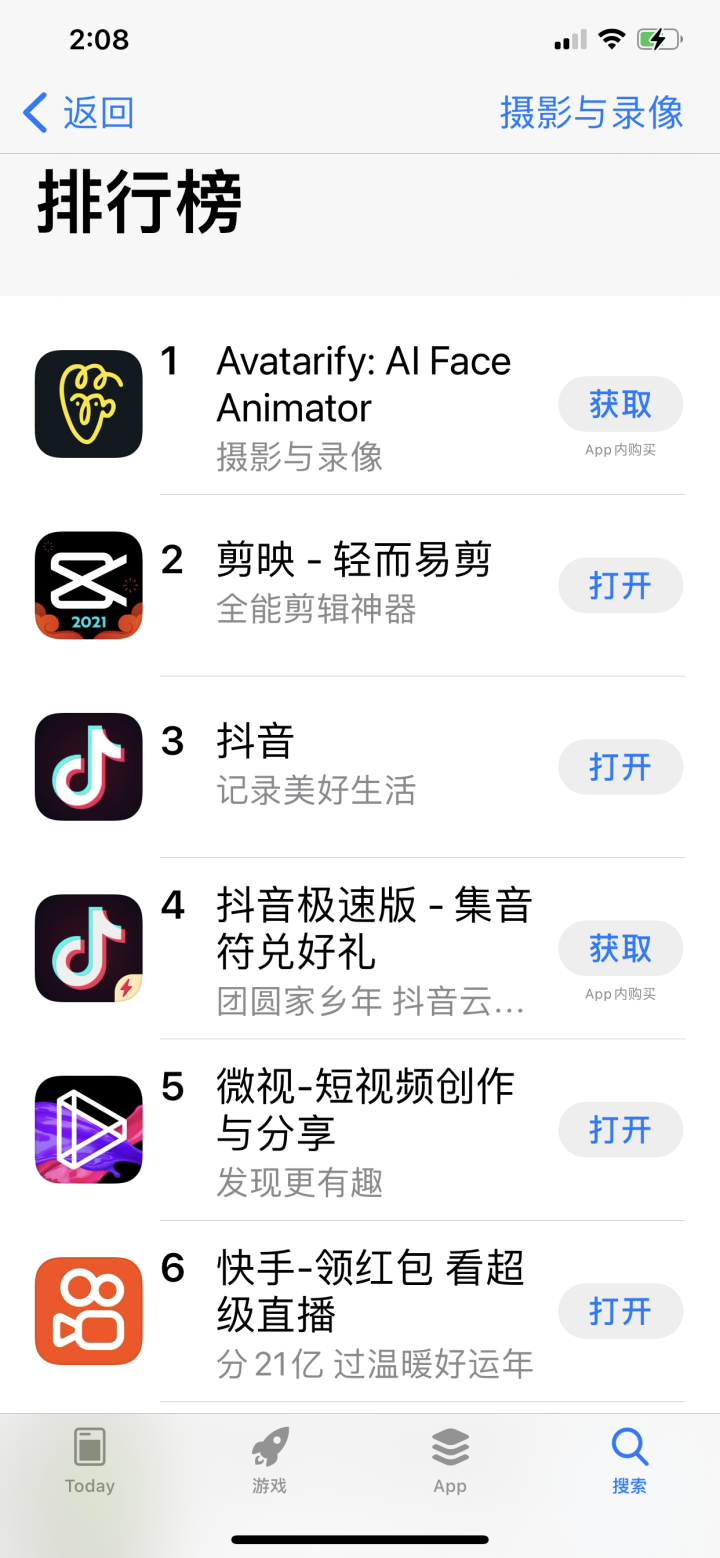Viewport: 720px width, 1558px height.
Task: Go back with the 返回 button
Action: tap(78, 113)
